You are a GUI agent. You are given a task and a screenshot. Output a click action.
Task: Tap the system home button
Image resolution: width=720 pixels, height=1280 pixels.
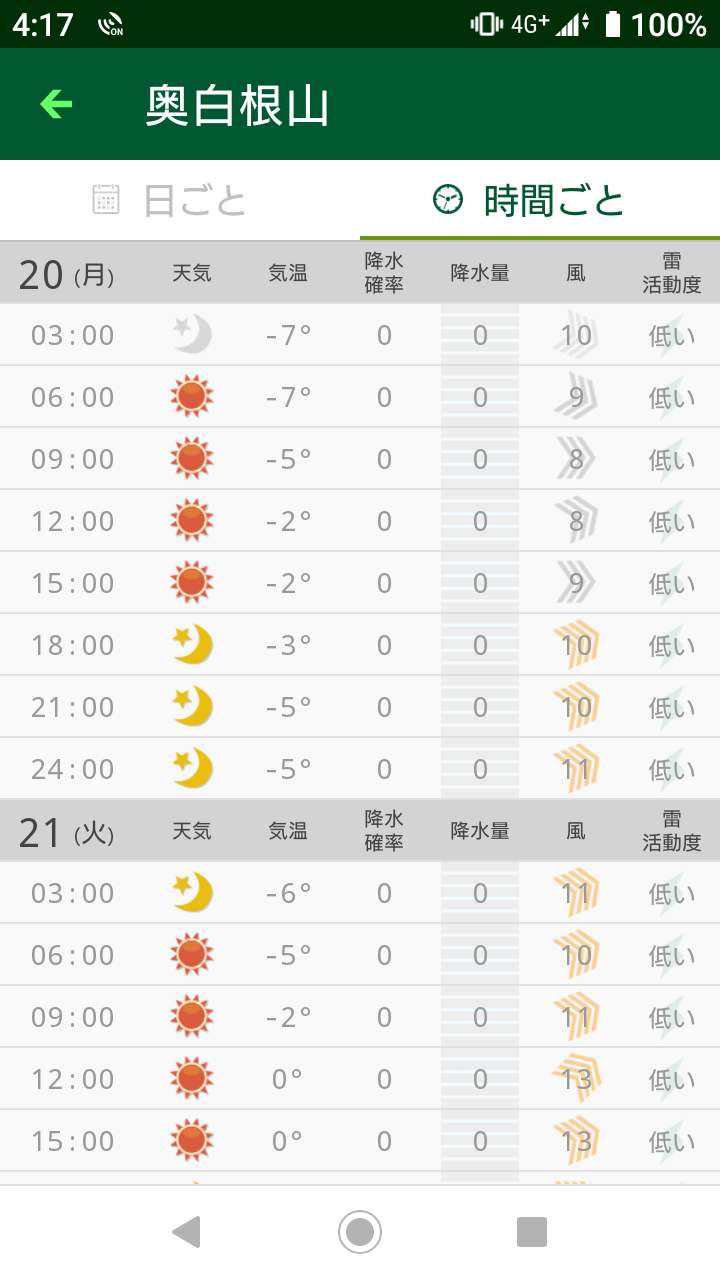360,1232
